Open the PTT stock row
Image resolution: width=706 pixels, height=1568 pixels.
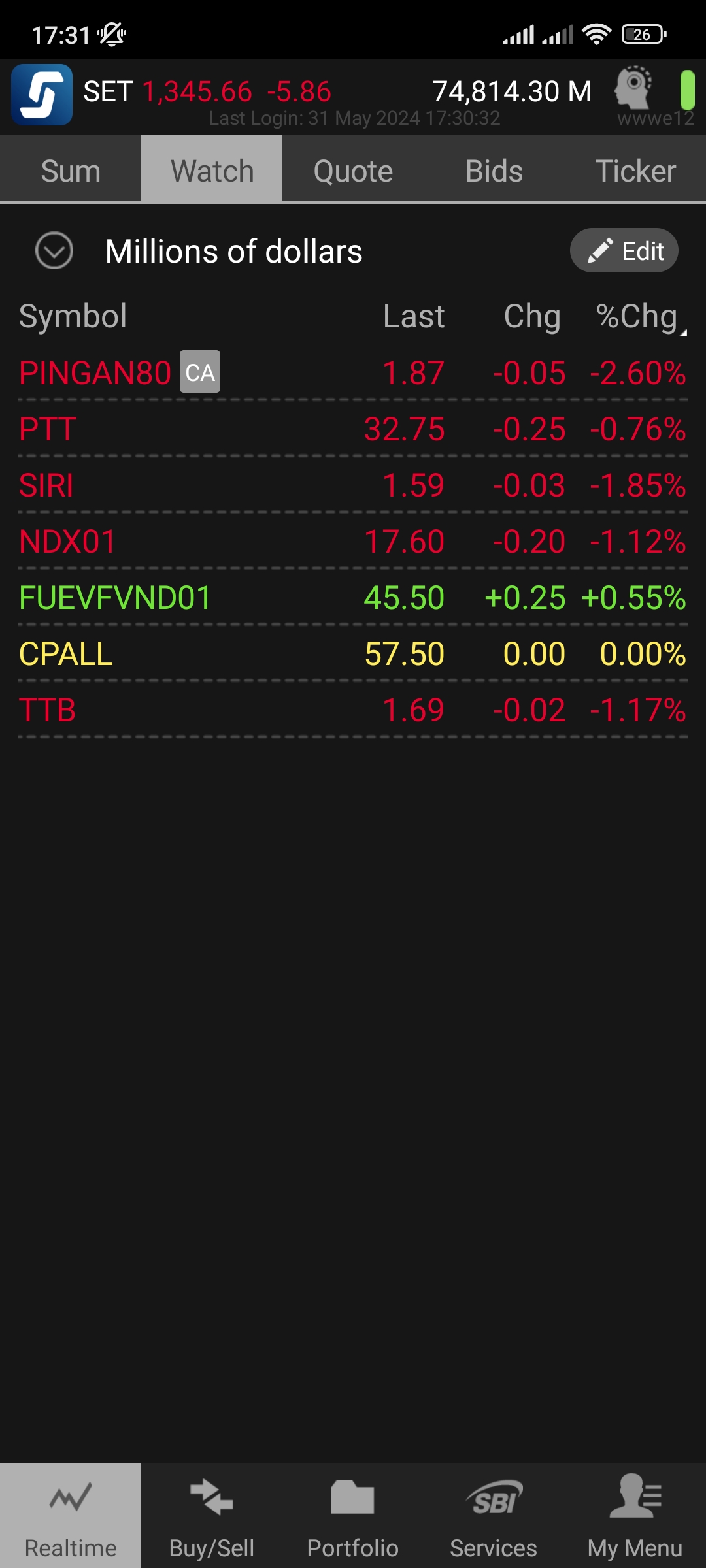[x=353, y=429]
